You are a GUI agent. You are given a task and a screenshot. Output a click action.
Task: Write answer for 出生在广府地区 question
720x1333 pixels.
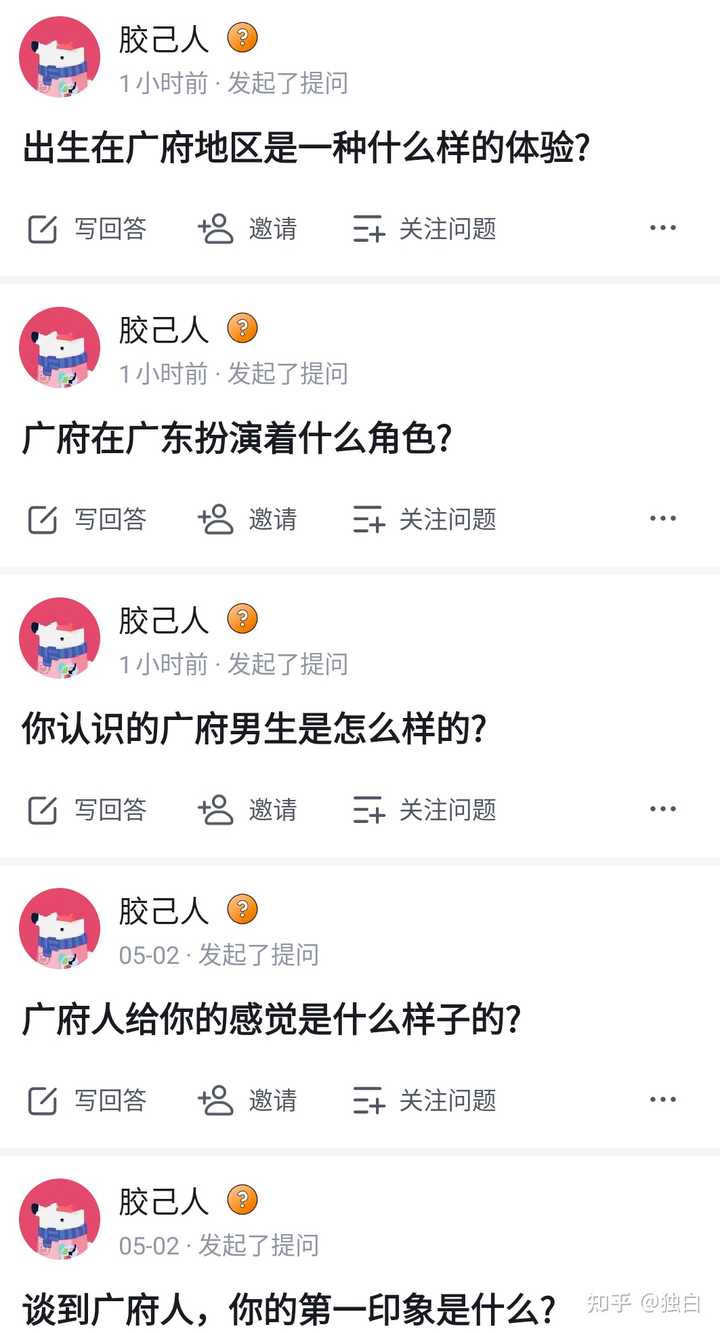[87, 229]
